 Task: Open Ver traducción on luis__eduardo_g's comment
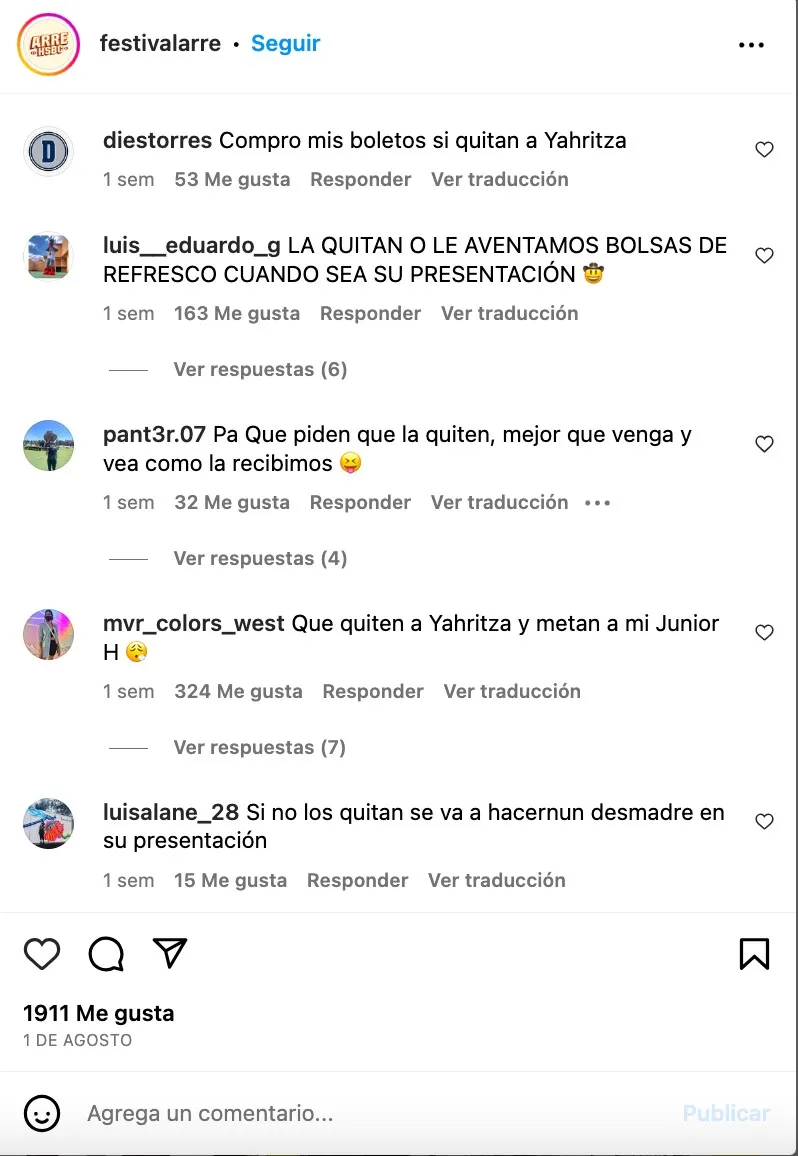pyautogui.click(x=509, y=313)
